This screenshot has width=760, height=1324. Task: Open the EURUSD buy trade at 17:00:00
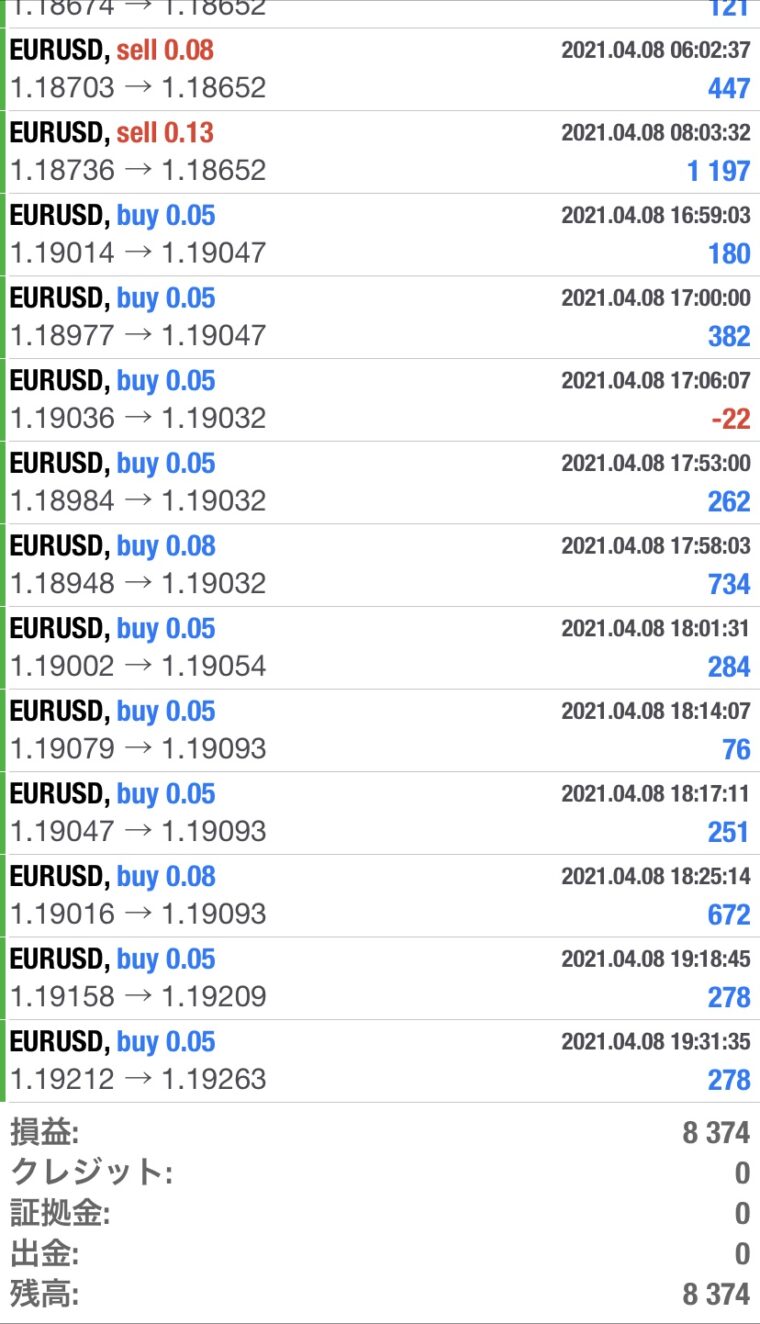coord(380,317)
